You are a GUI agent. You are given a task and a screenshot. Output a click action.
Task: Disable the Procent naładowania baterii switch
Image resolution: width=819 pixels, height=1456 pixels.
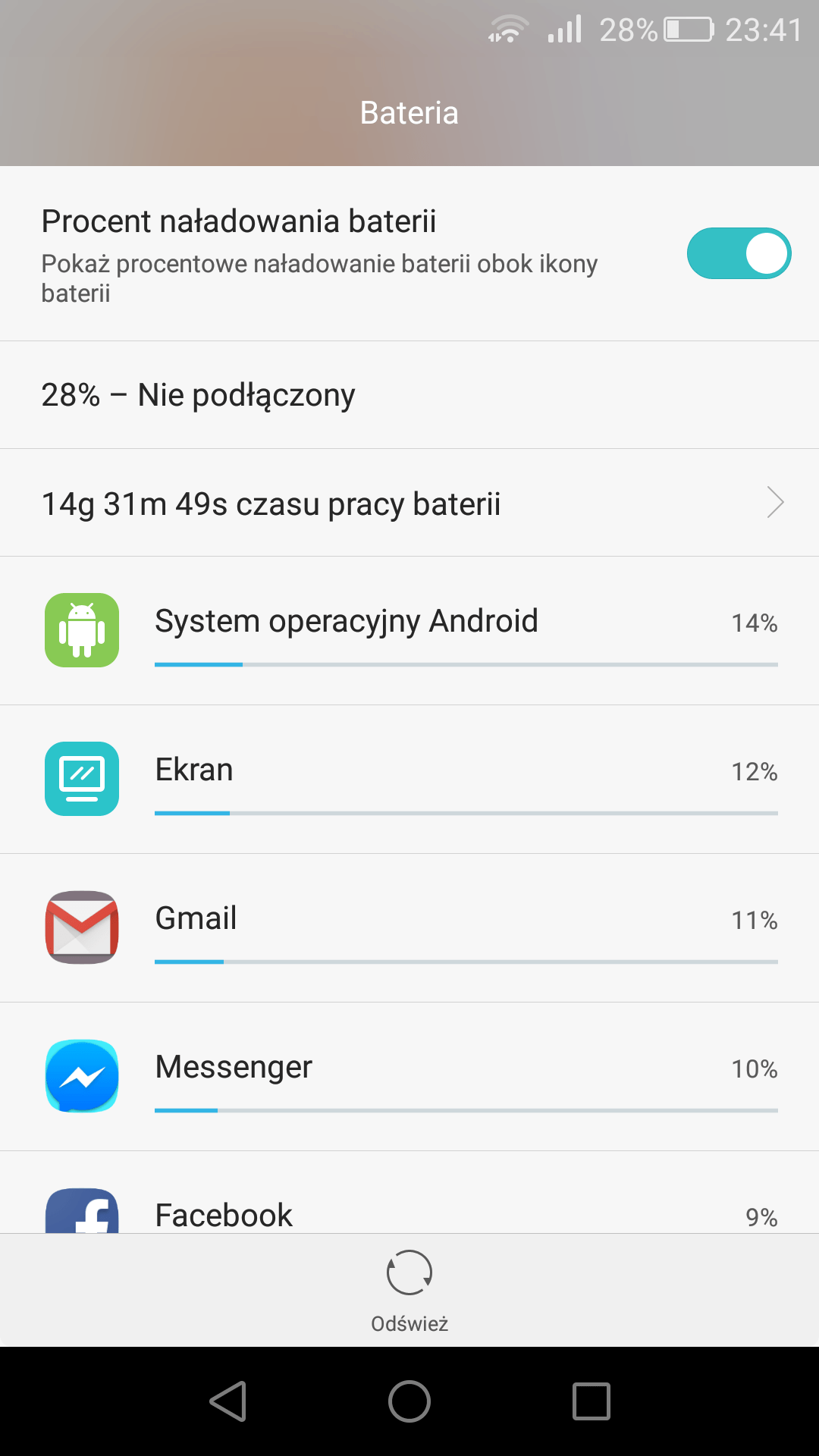point(739,253)
